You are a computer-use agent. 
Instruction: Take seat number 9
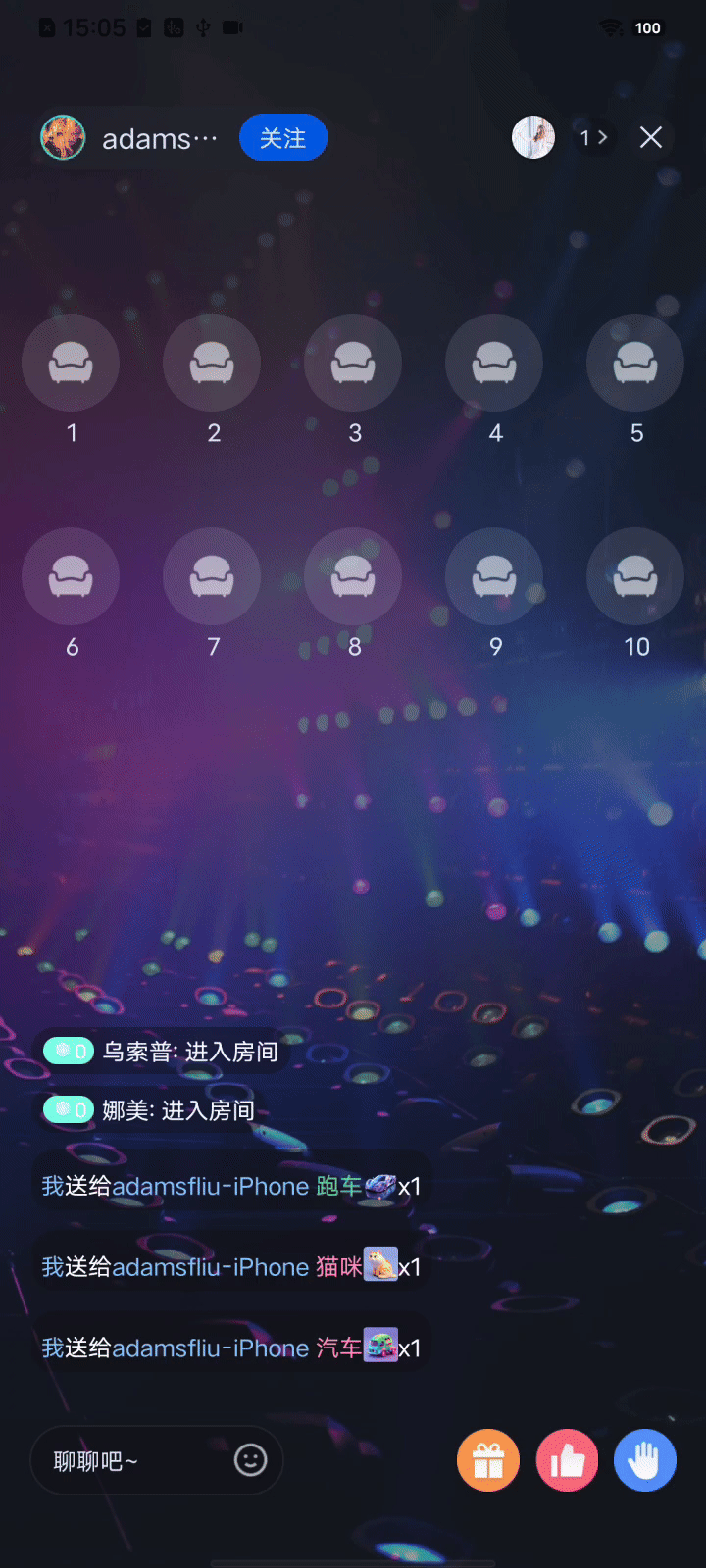click(494, 576)
